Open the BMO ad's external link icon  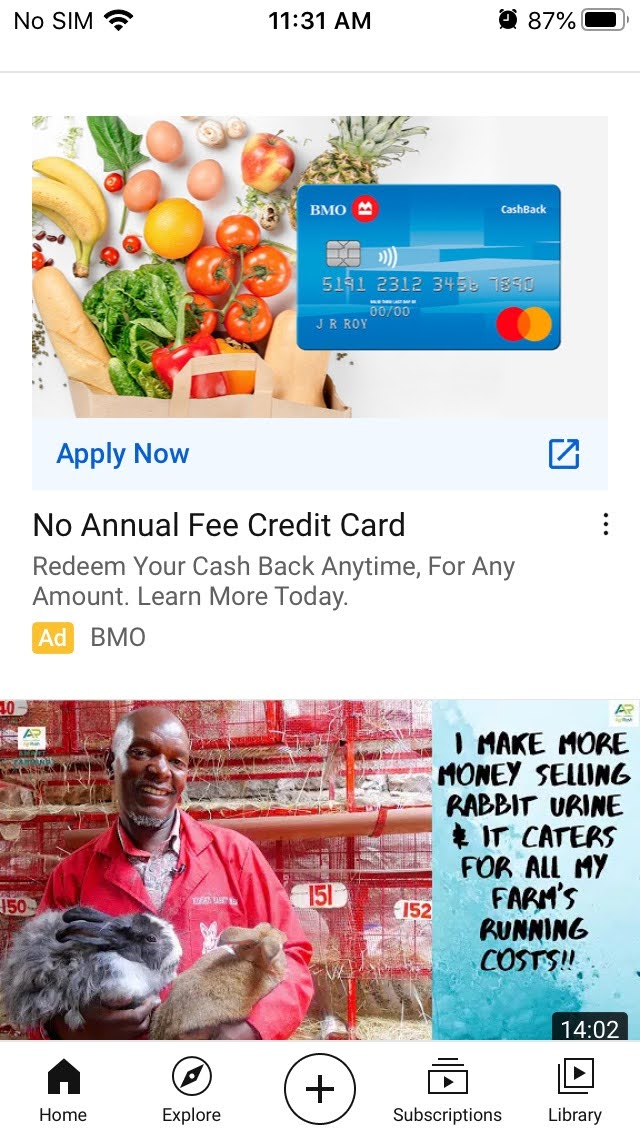pyautogui.click(x=564, y=454)
